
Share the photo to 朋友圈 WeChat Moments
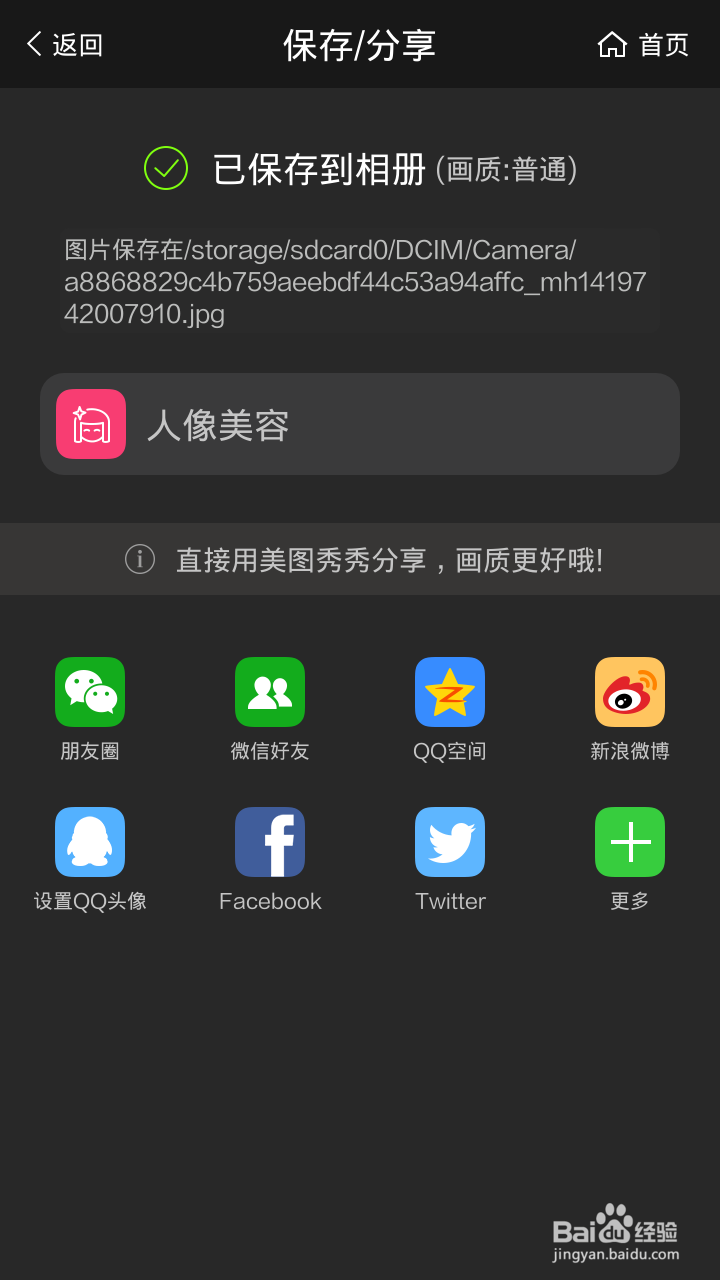pyautogui.click(x=90, y=691)
